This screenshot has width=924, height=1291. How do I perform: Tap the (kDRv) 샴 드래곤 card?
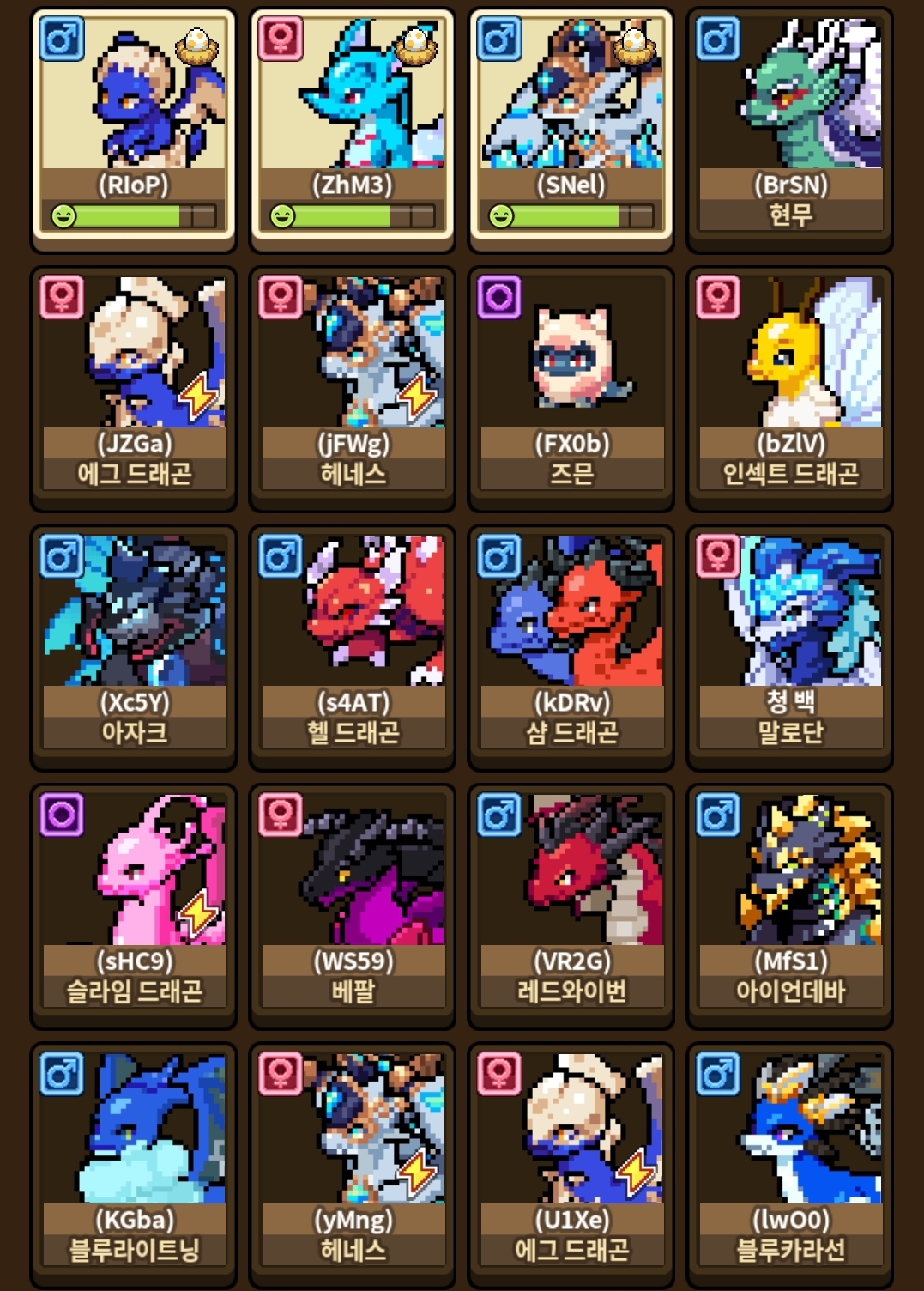(x=571, y=647)
